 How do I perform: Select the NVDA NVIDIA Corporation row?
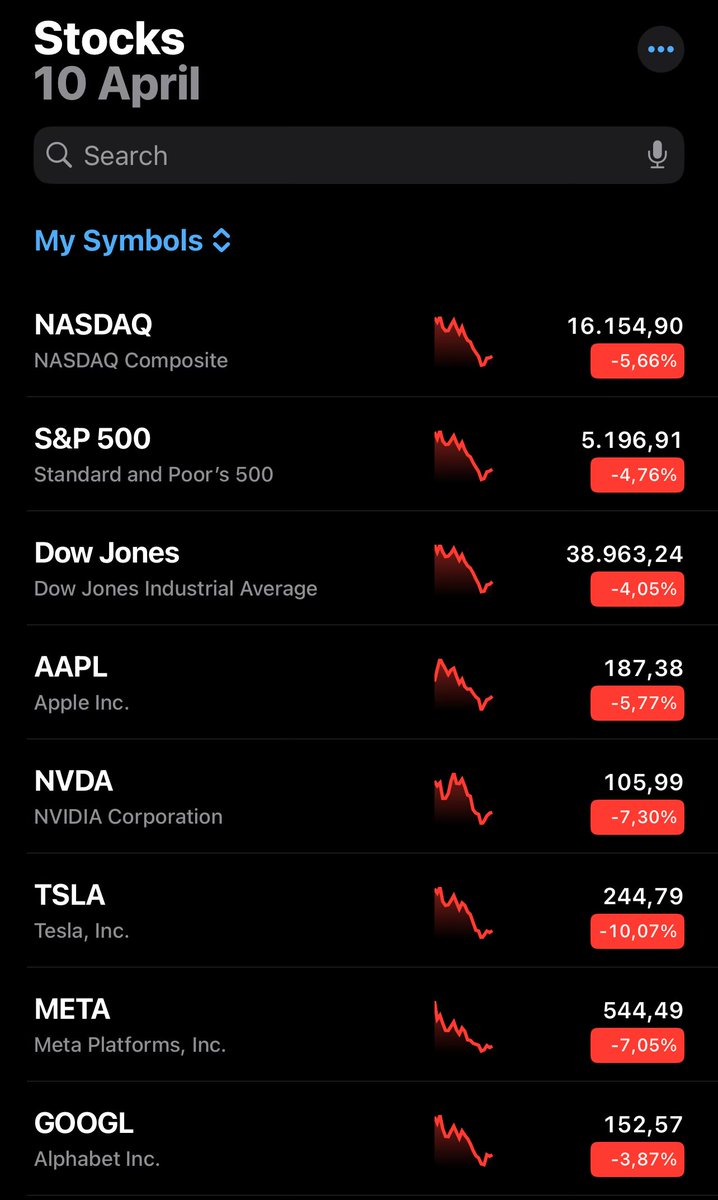coord(359,796)
